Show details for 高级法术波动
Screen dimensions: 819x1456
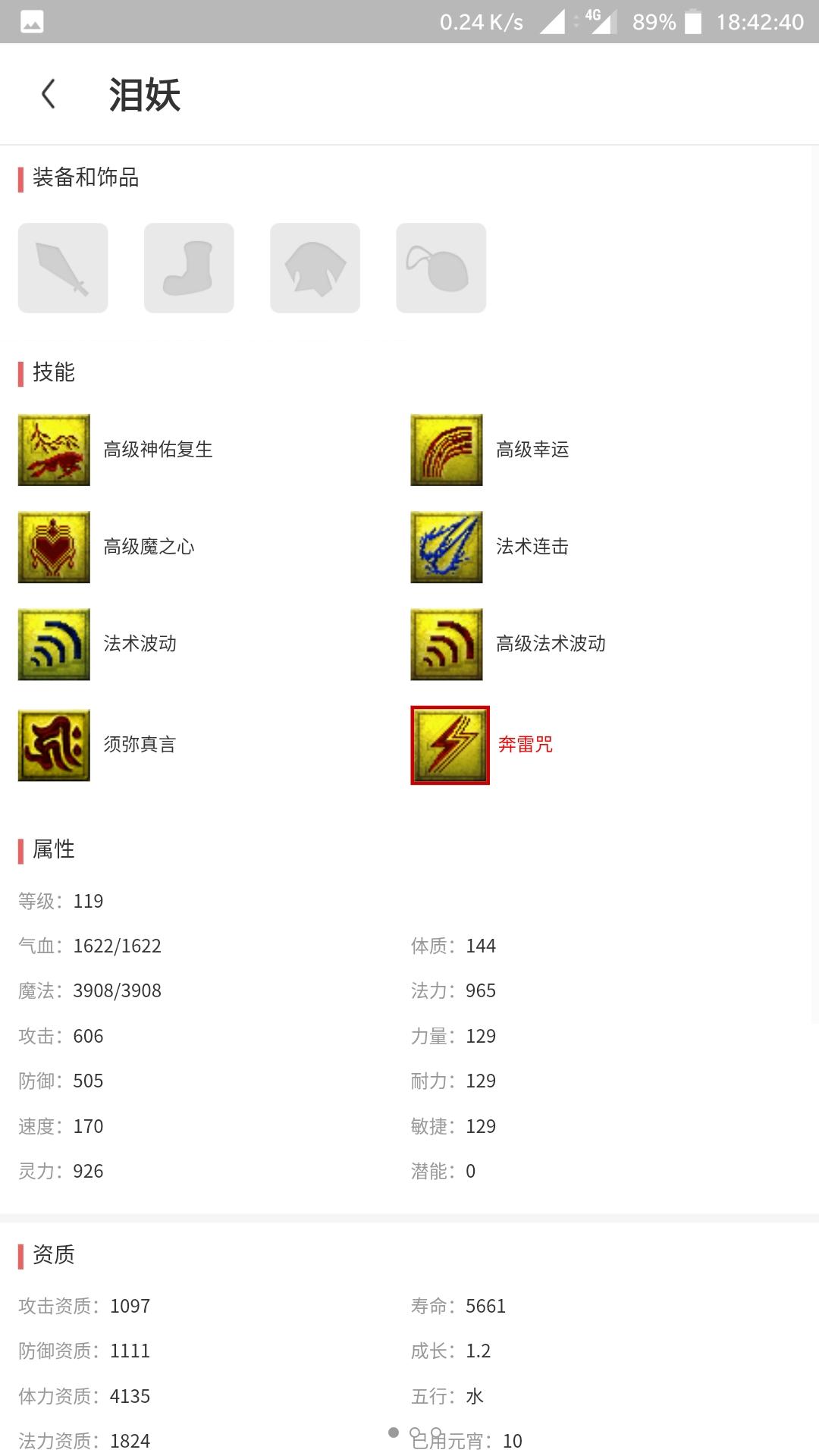447,644
